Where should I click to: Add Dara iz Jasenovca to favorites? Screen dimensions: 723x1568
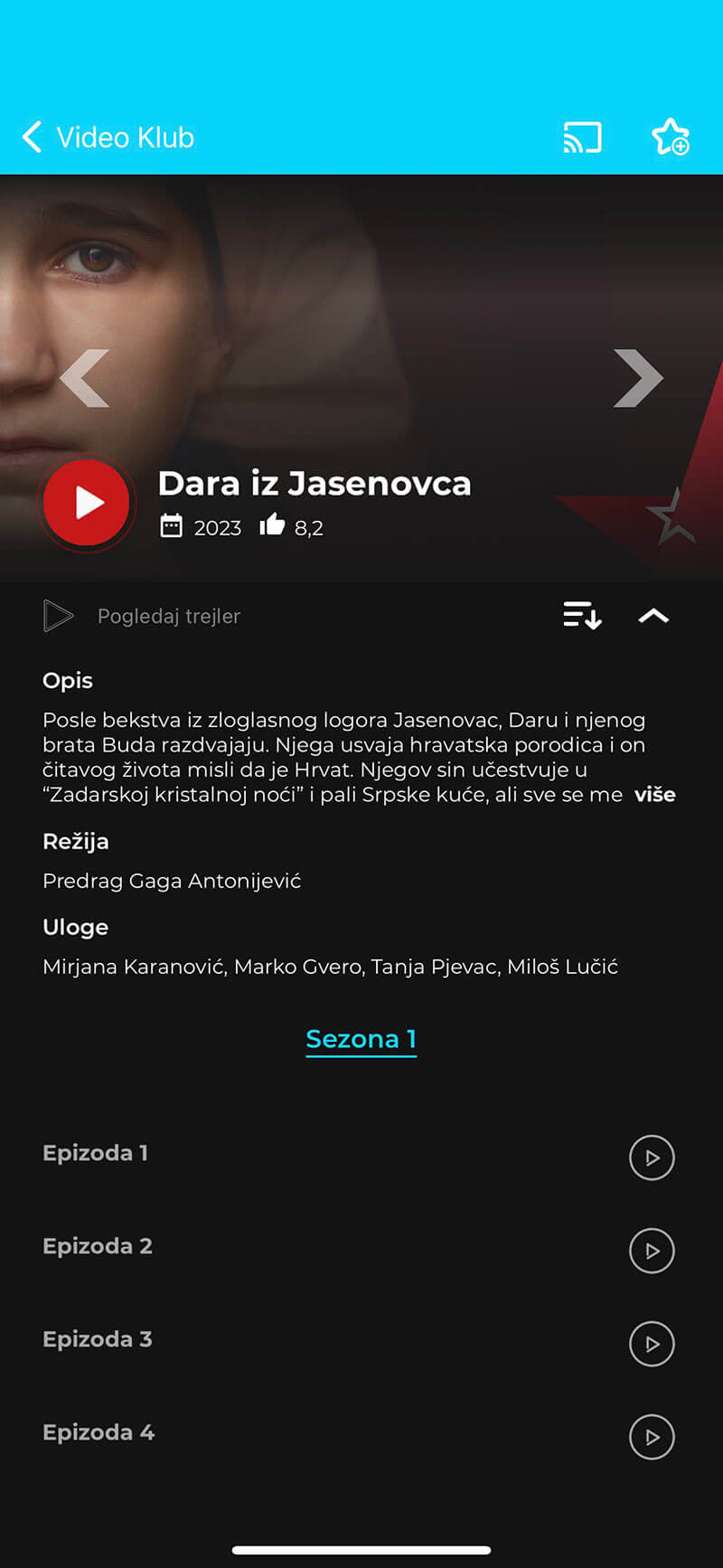click(x=671, y=137)
